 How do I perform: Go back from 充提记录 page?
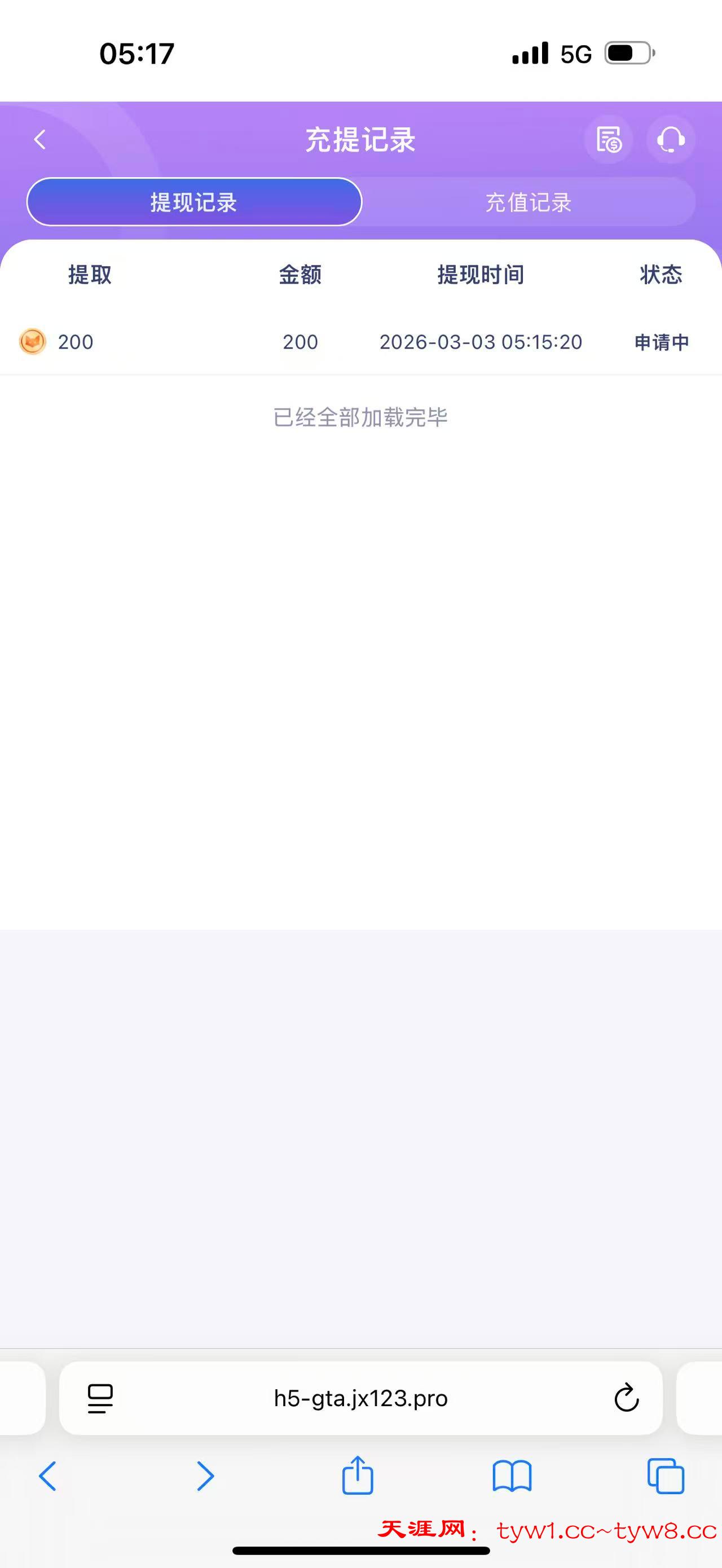pos(40,140)
